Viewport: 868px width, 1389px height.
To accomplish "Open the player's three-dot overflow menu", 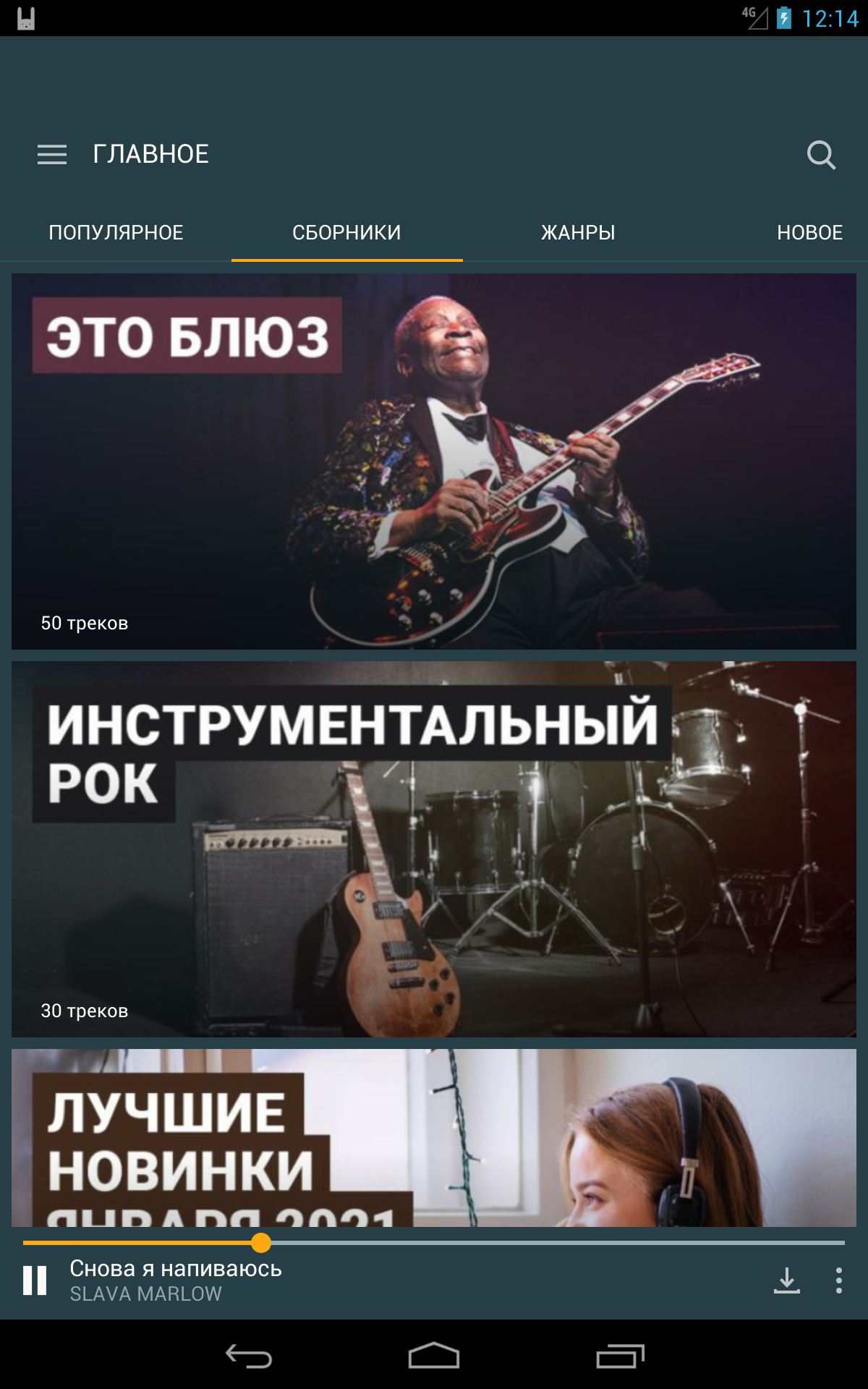I will point(839,1280).
